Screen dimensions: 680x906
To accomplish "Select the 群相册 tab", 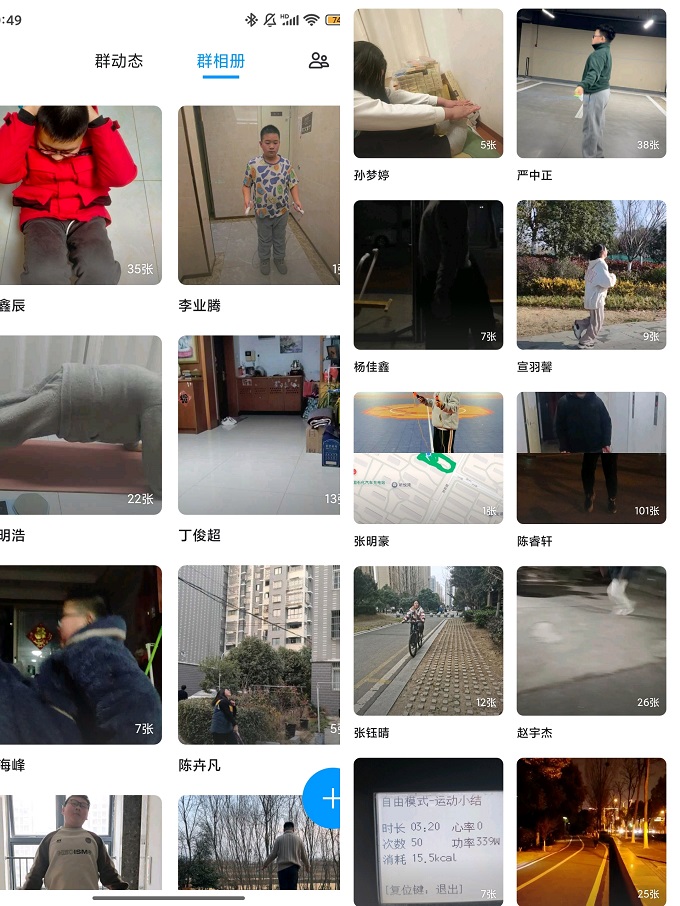I will click(221, 61).
